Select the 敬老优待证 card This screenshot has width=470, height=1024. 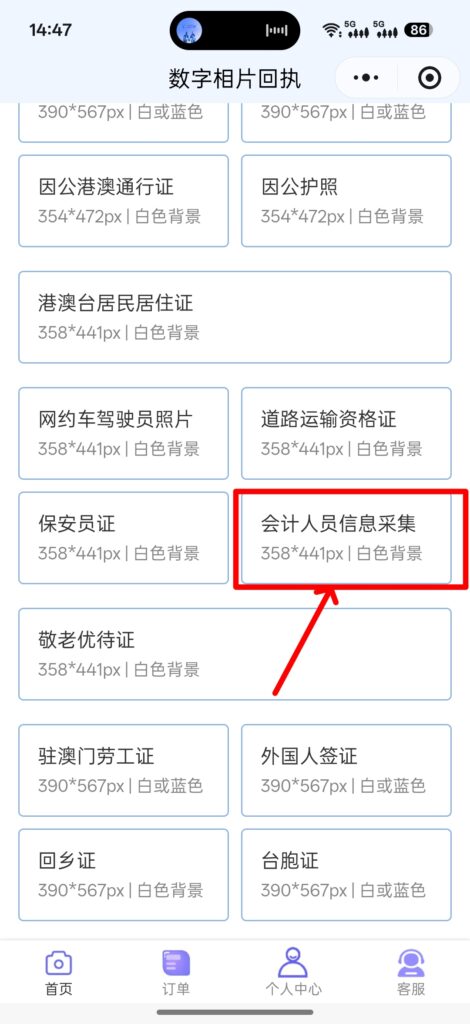(235, 654)
